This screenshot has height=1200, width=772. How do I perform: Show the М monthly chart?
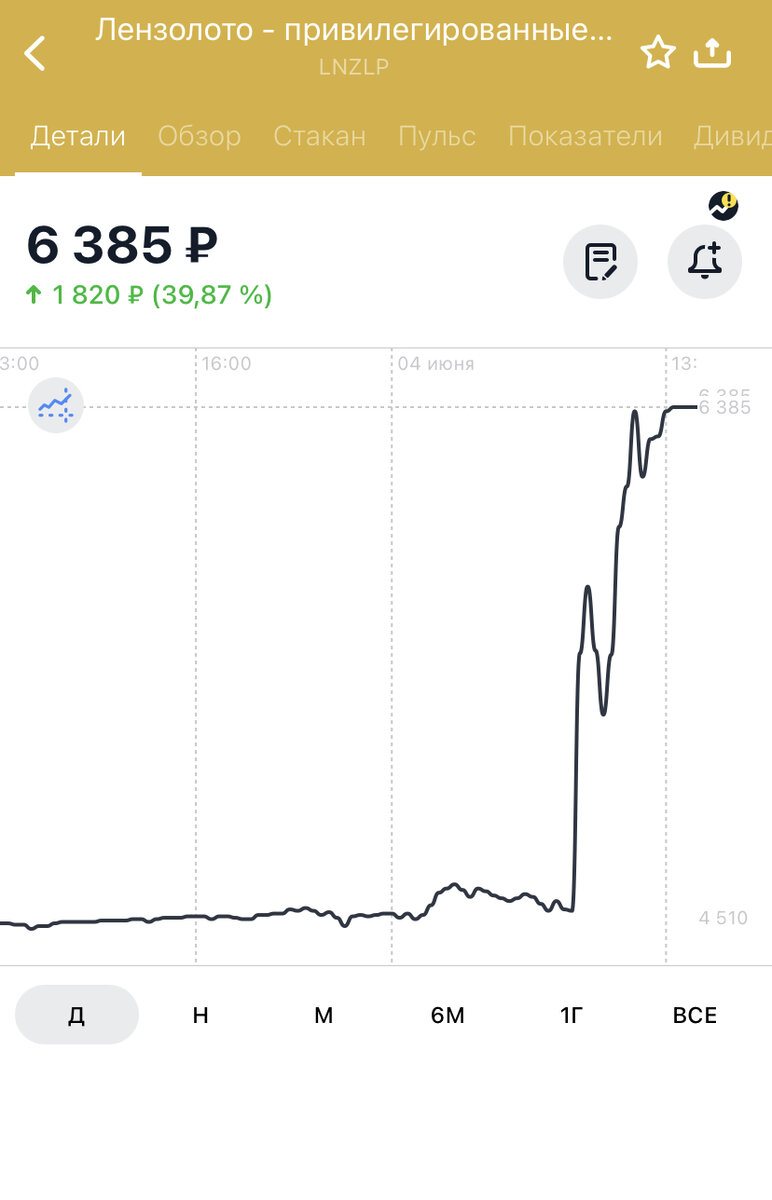pos(323,1015)
